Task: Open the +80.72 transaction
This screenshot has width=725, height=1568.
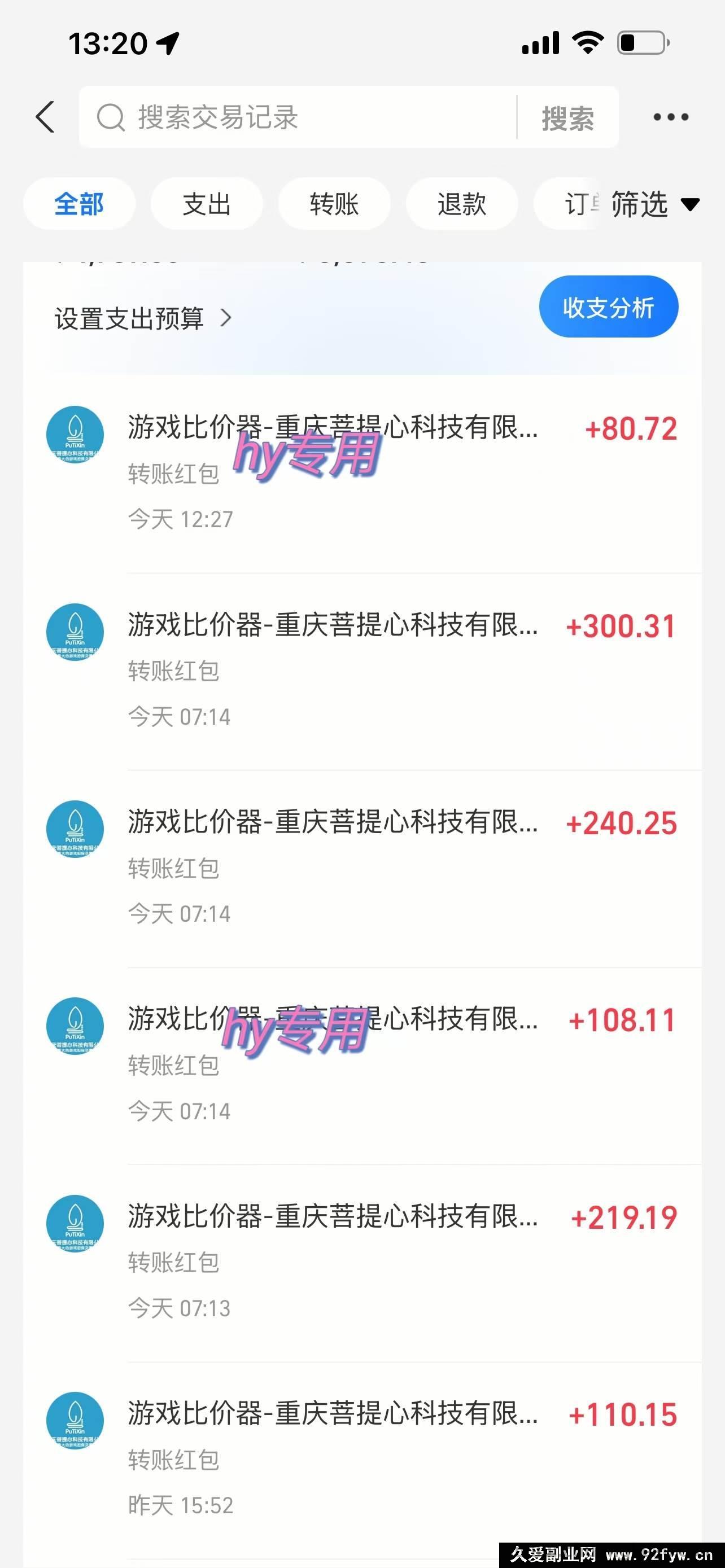Action: (362, 474)
